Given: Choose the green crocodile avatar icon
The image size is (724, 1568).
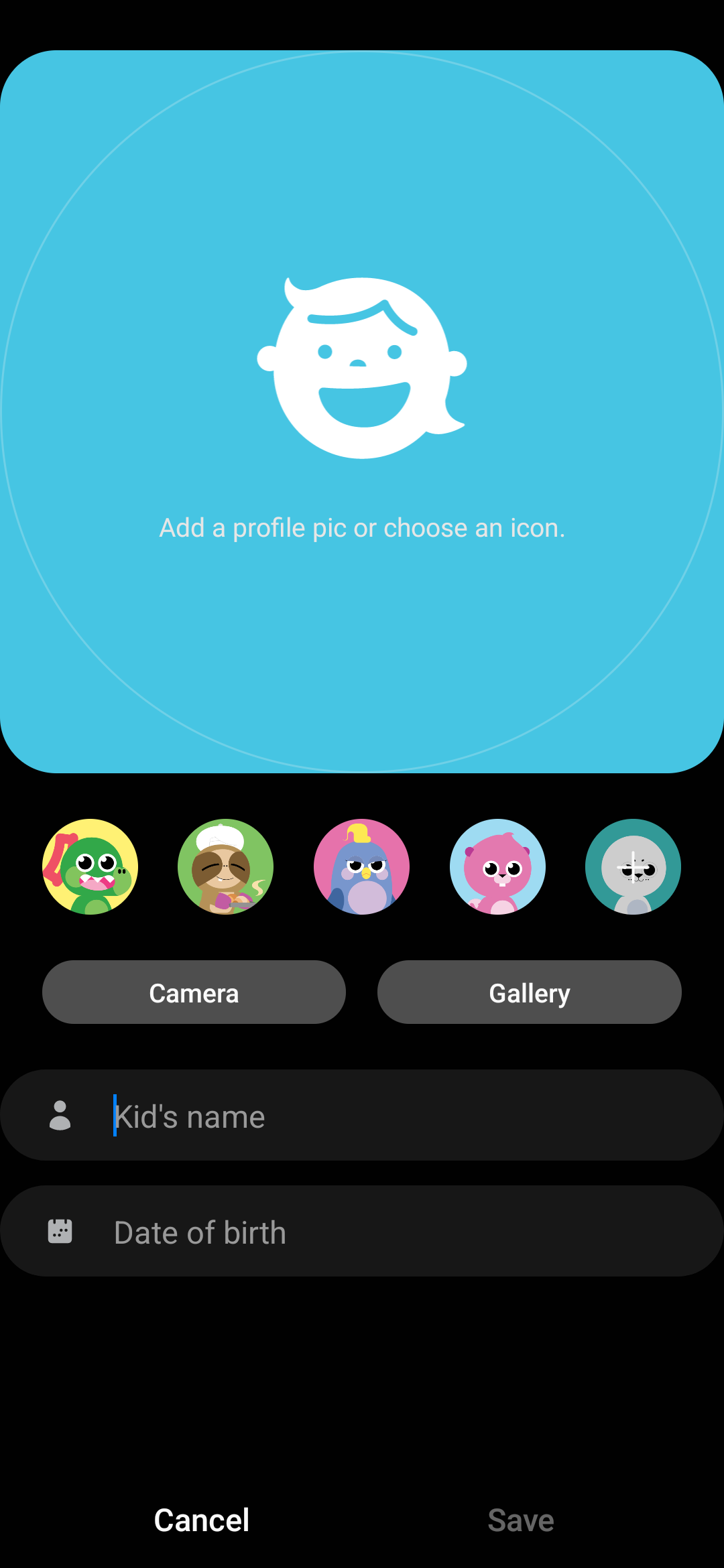Looking at the screenshot, I should tap(90, 866).
